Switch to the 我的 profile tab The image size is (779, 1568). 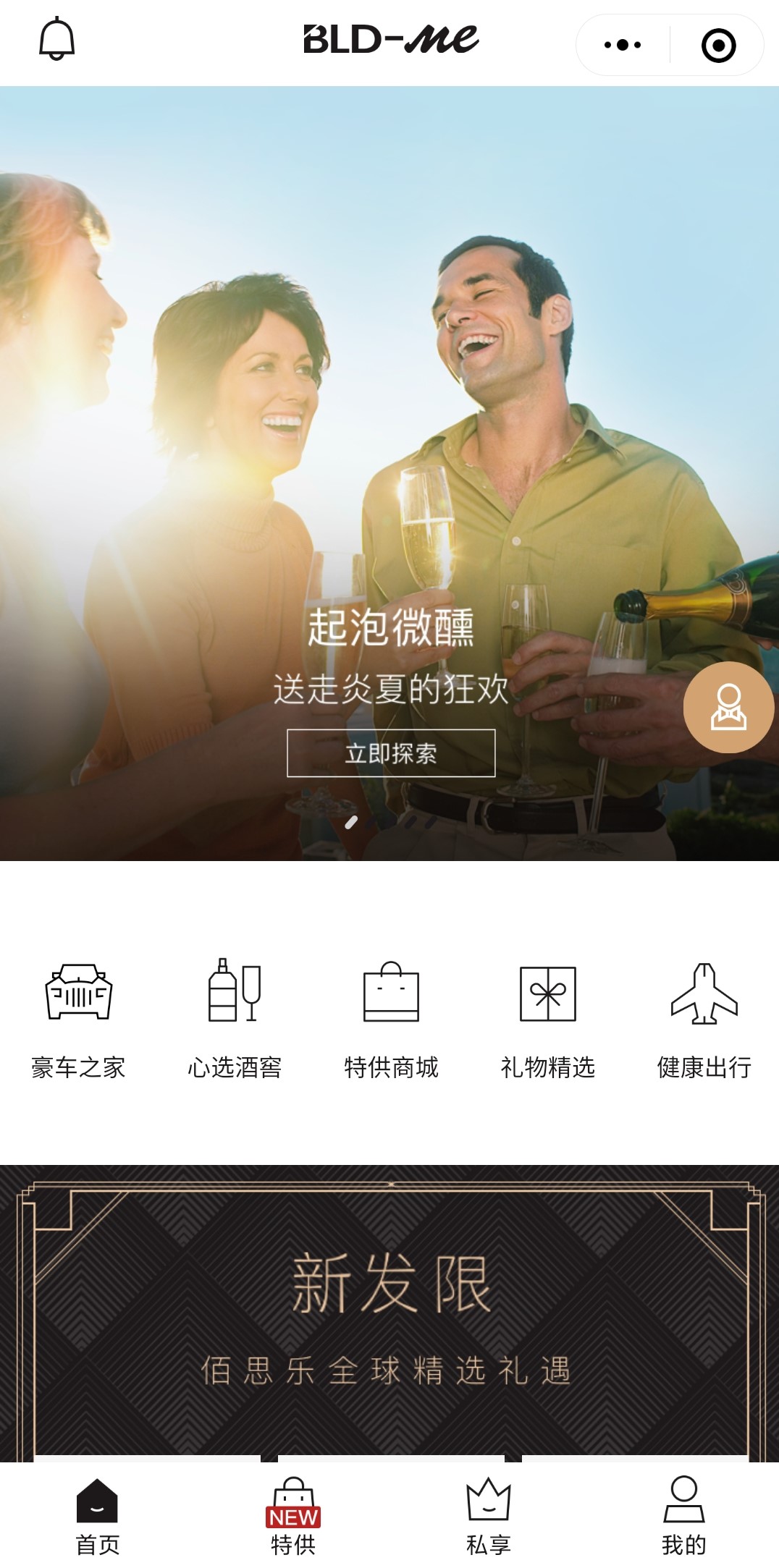click(683, 1516)
